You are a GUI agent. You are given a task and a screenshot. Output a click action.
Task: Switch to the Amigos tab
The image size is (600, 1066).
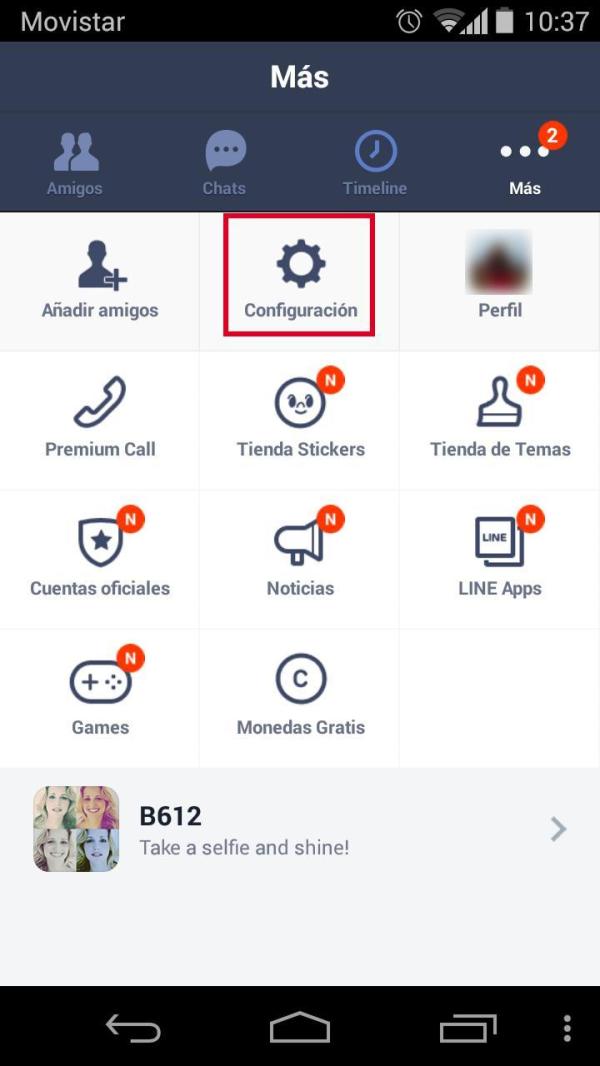point(75,163)
